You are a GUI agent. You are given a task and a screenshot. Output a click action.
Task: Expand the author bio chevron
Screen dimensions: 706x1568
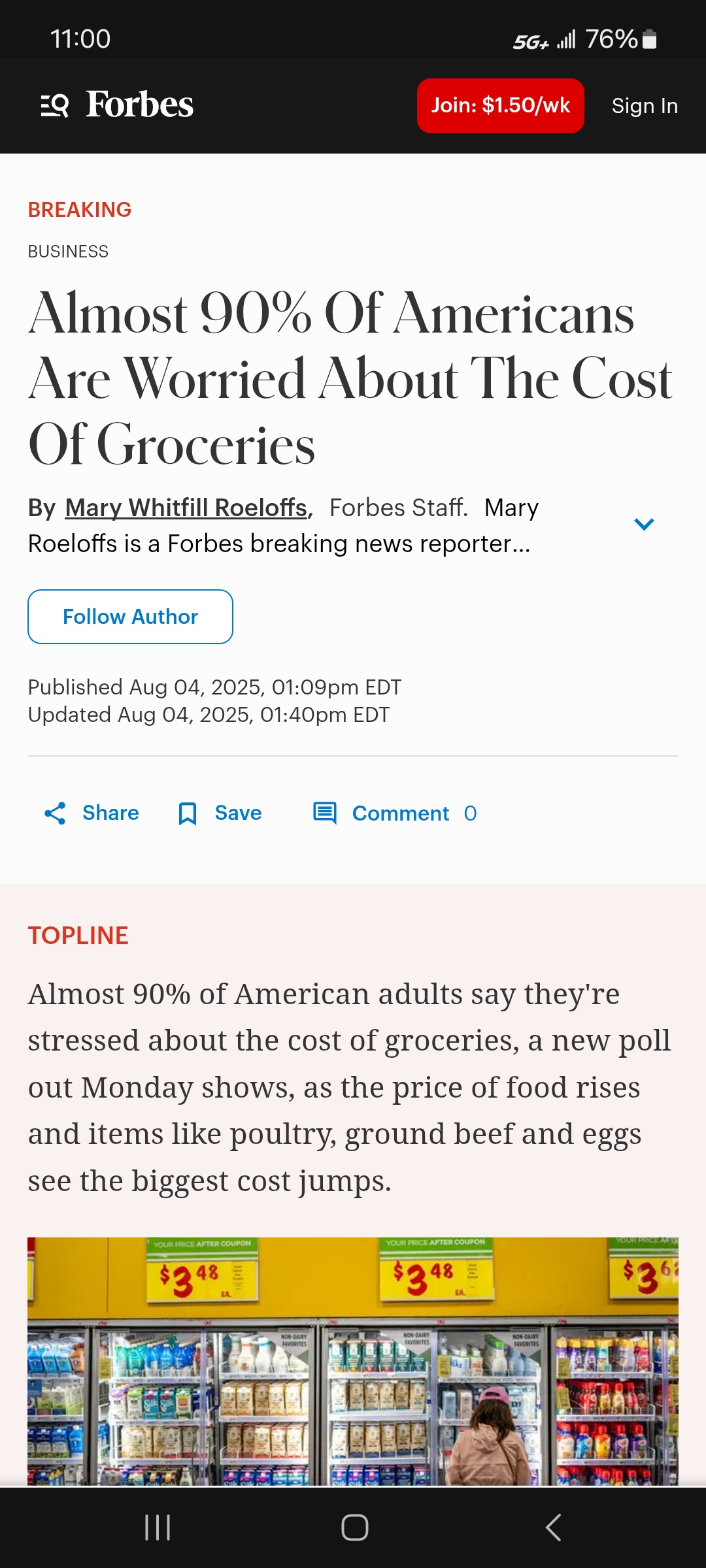point(644,524)
